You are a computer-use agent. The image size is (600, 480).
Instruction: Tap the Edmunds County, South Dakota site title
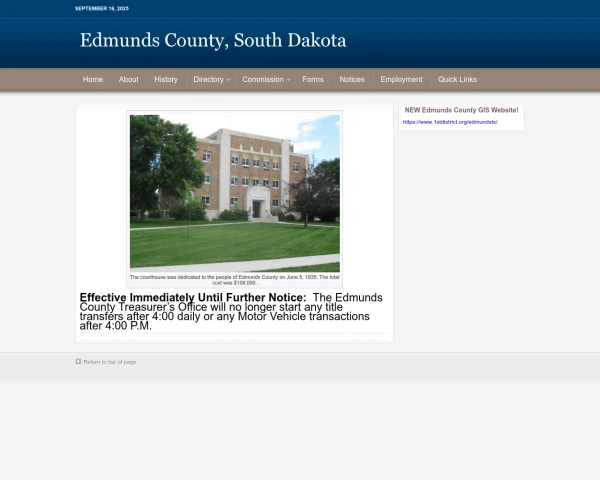coord(213,41)
